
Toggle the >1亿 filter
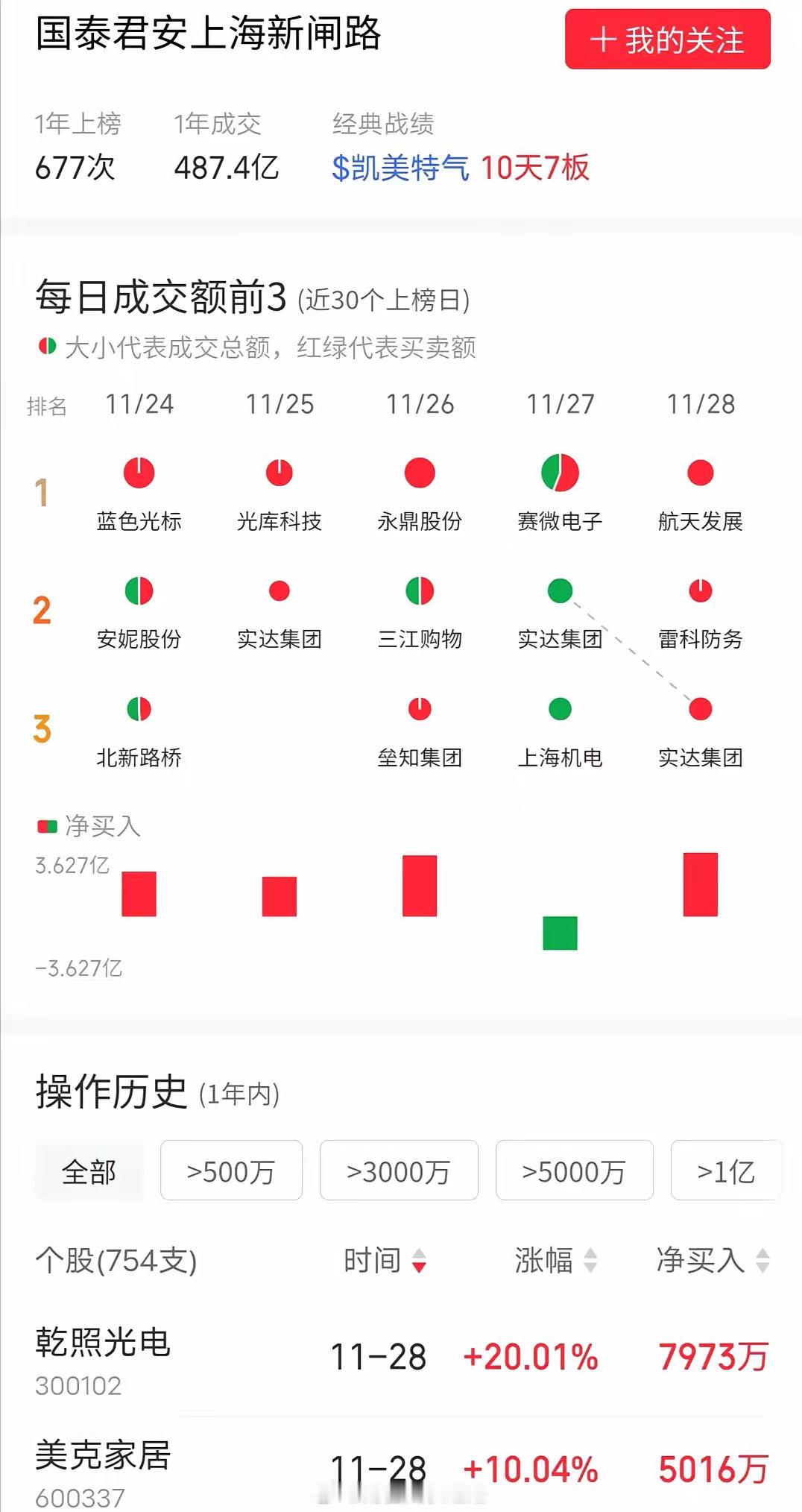727,1171
